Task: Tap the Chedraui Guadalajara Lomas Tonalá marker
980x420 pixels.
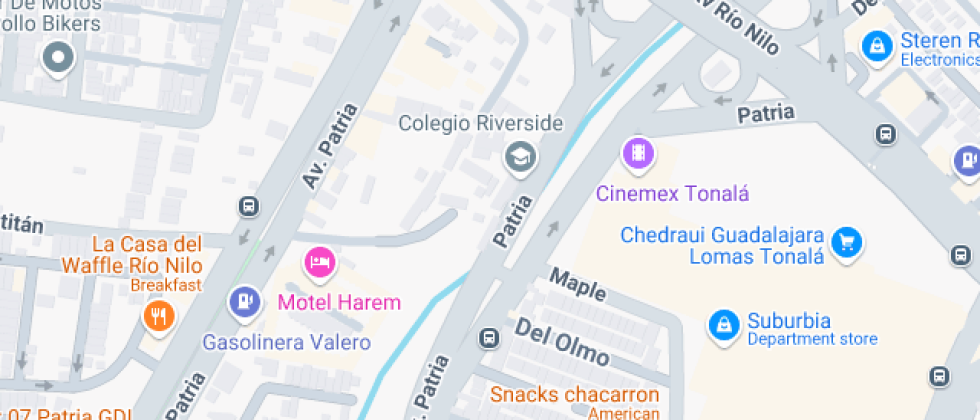Action: [x=847, y=241]
